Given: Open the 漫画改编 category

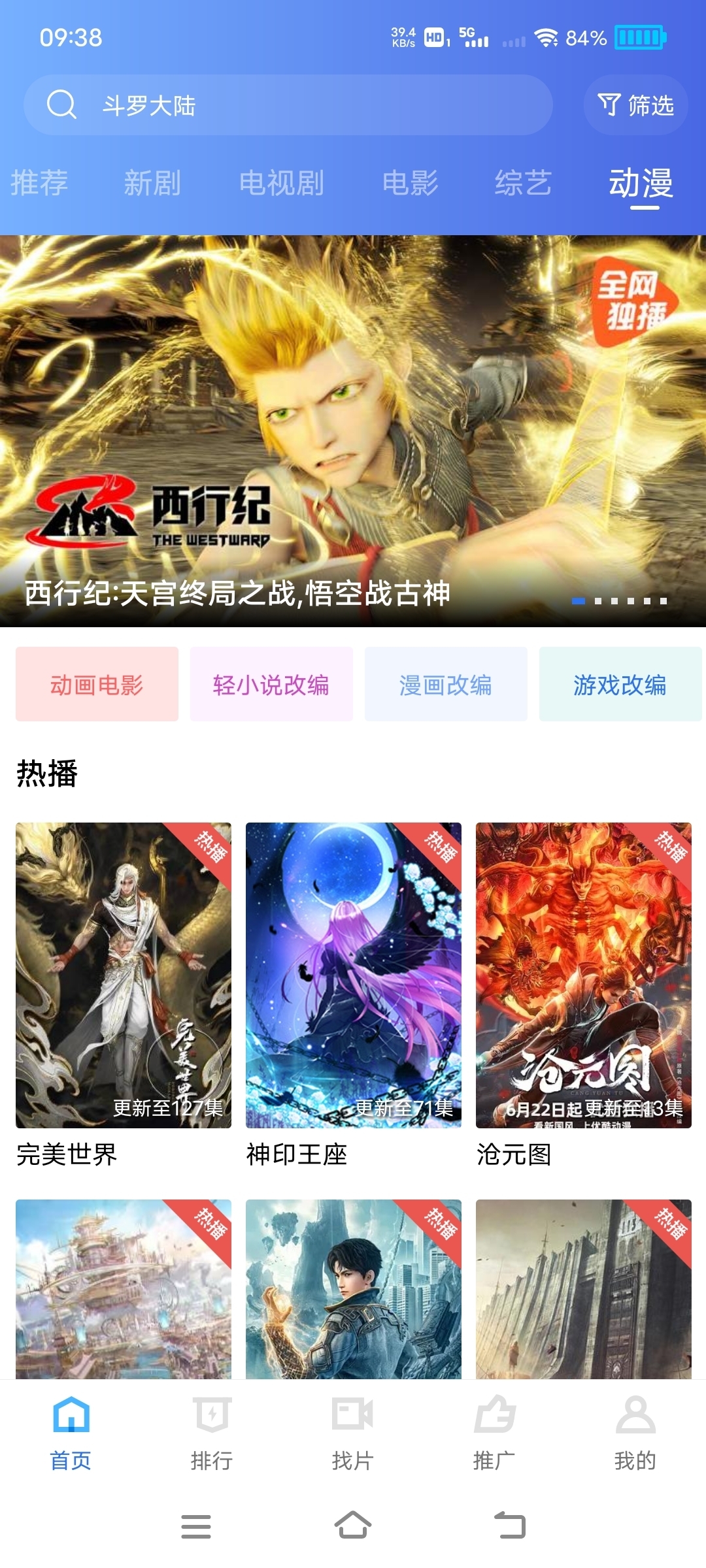Looking at the screenshot, I should point(446,683).
